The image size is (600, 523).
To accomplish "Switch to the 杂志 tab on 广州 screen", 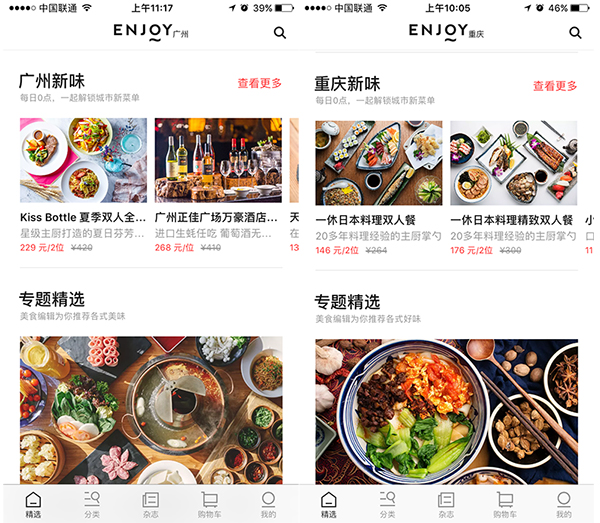I will pyautogui.click(x=151, y=503).
